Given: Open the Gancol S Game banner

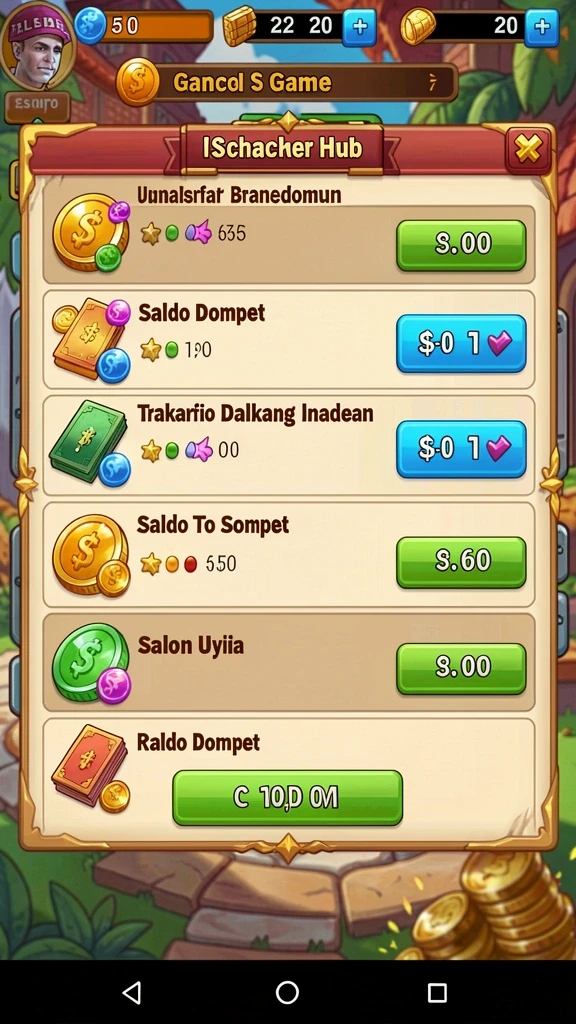Looking at the screenshot, I should tap(287, 82).
